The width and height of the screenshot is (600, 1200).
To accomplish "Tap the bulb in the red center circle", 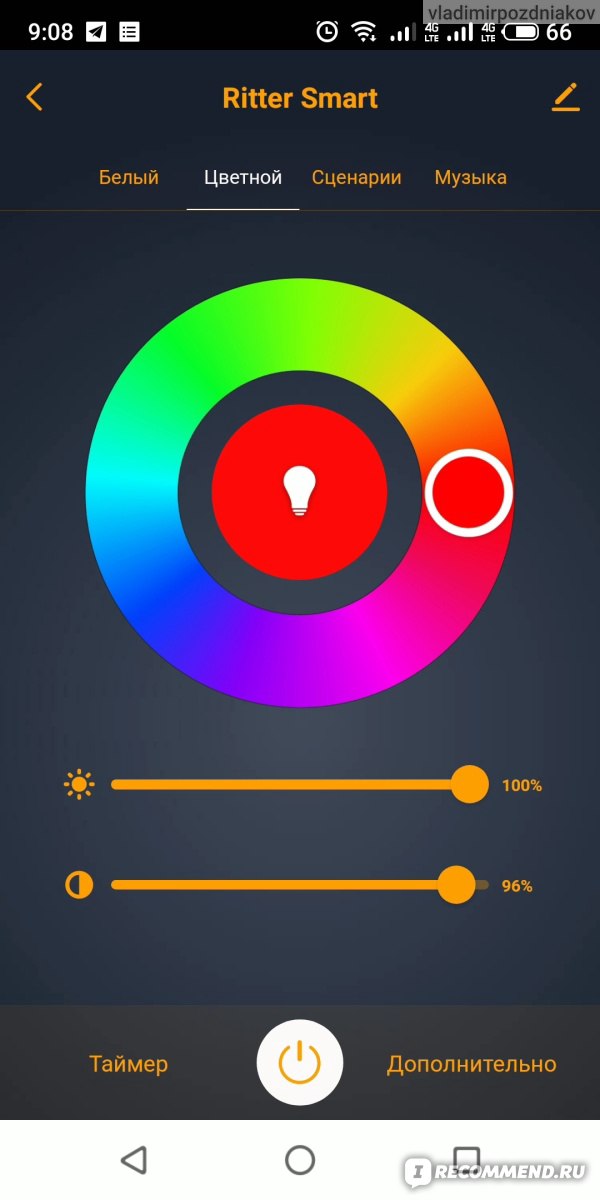I will pyautogui.click(x=299, y=492).
